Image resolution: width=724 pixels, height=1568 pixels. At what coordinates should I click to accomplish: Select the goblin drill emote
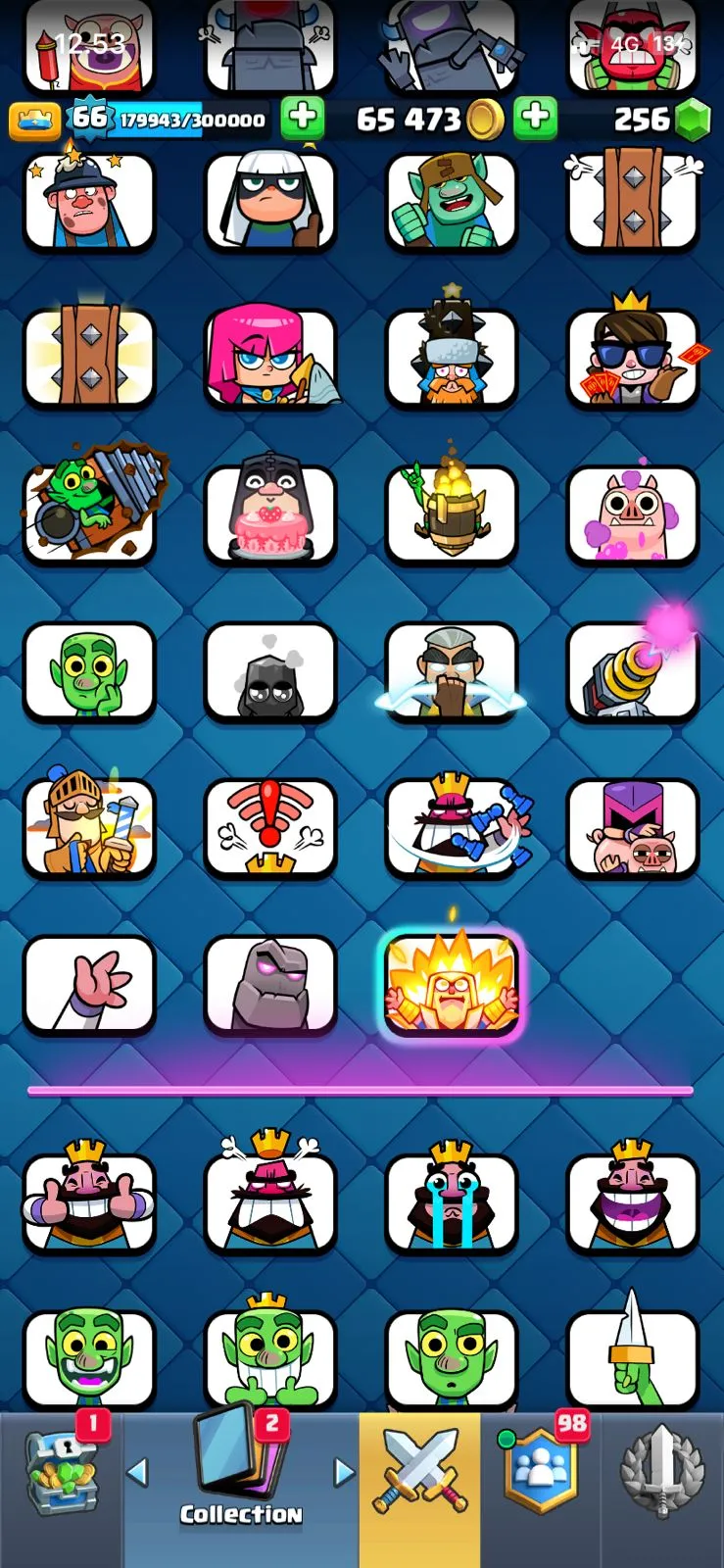click(89, 514)
